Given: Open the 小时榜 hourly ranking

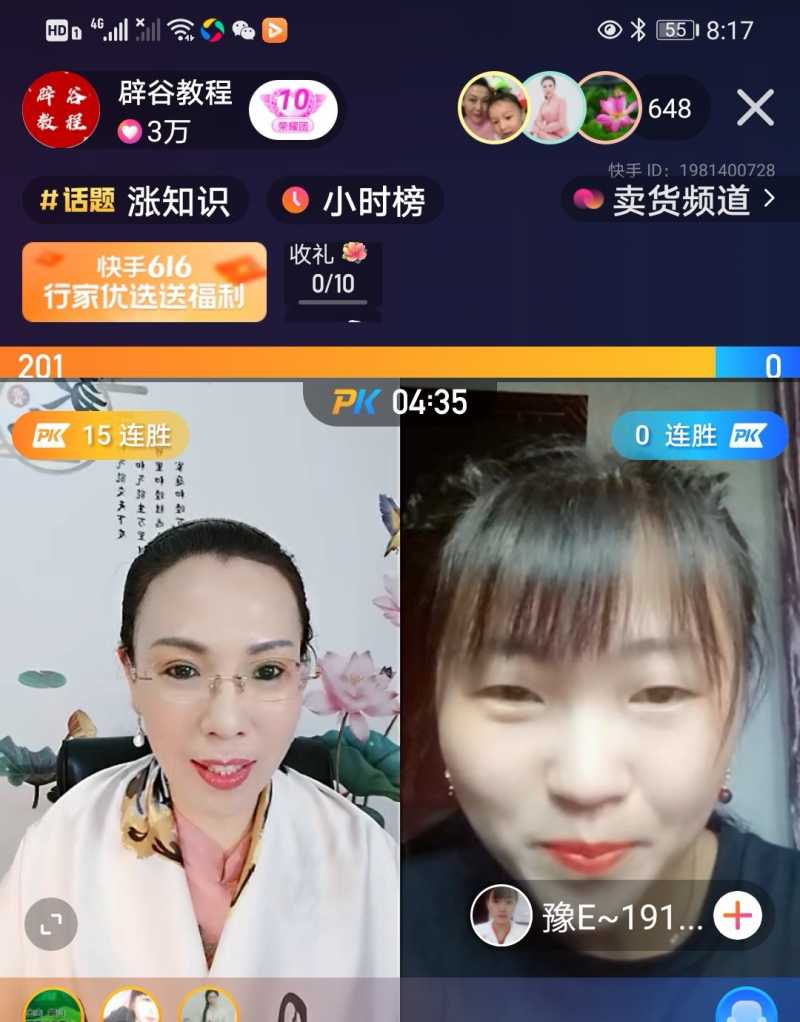Looking at the screenshot, I should 355,201.
